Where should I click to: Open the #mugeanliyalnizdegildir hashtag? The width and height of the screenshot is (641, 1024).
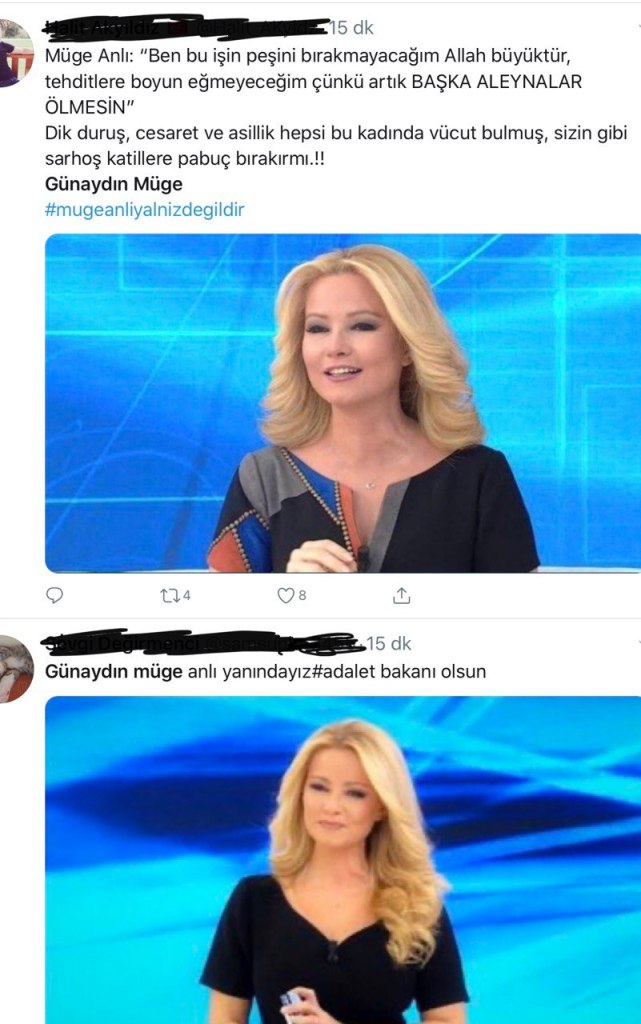pyautogui.click(x=144, y=210)
